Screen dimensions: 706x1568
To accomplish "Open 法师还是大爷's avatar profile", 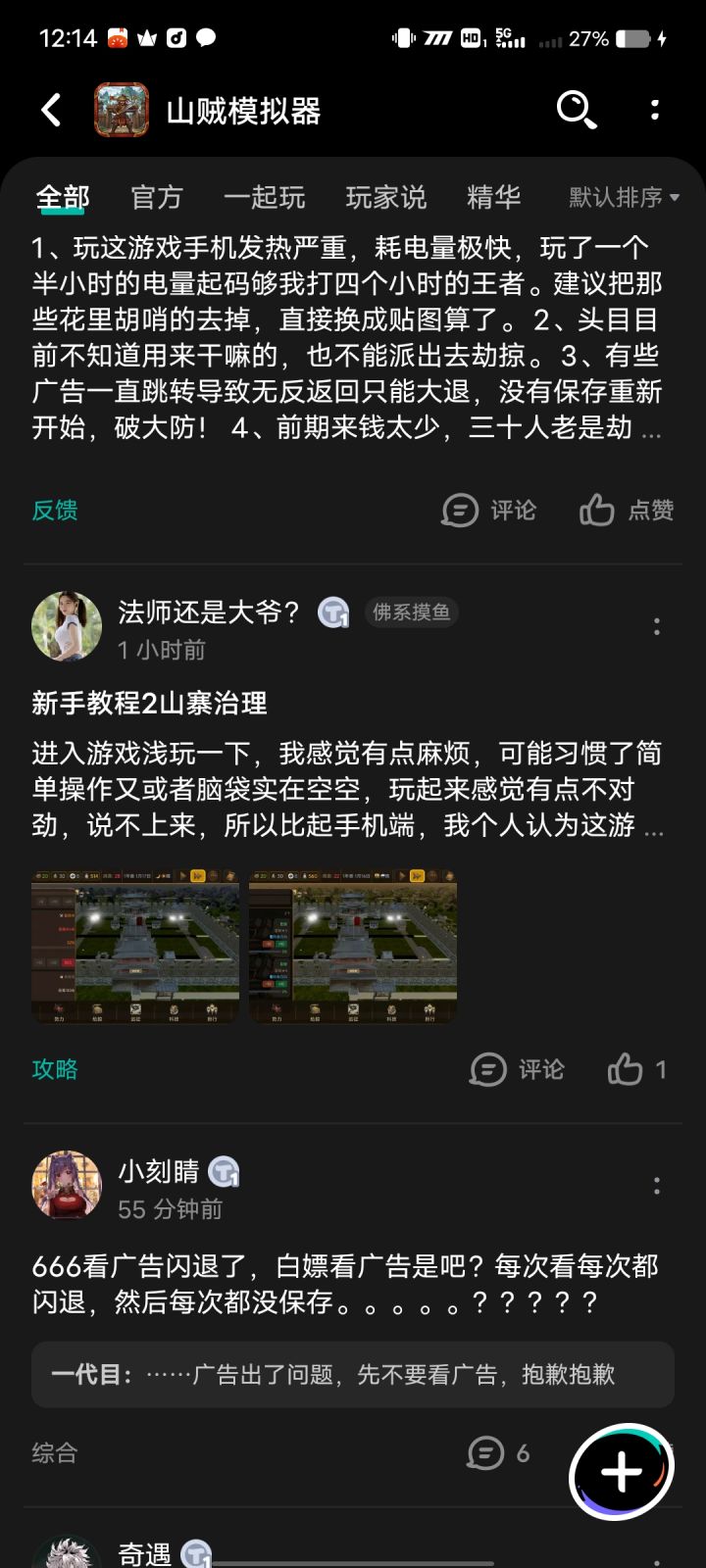I will click(67, 626).
